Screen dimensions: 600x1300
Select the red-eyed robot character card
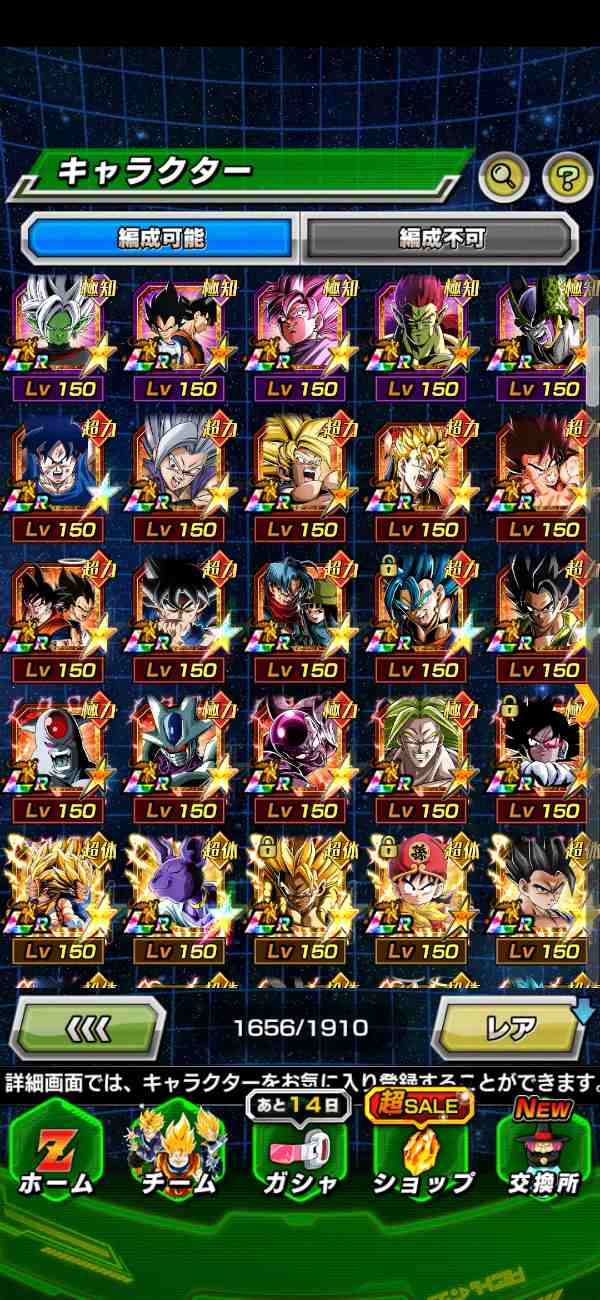tap(58, 752)
